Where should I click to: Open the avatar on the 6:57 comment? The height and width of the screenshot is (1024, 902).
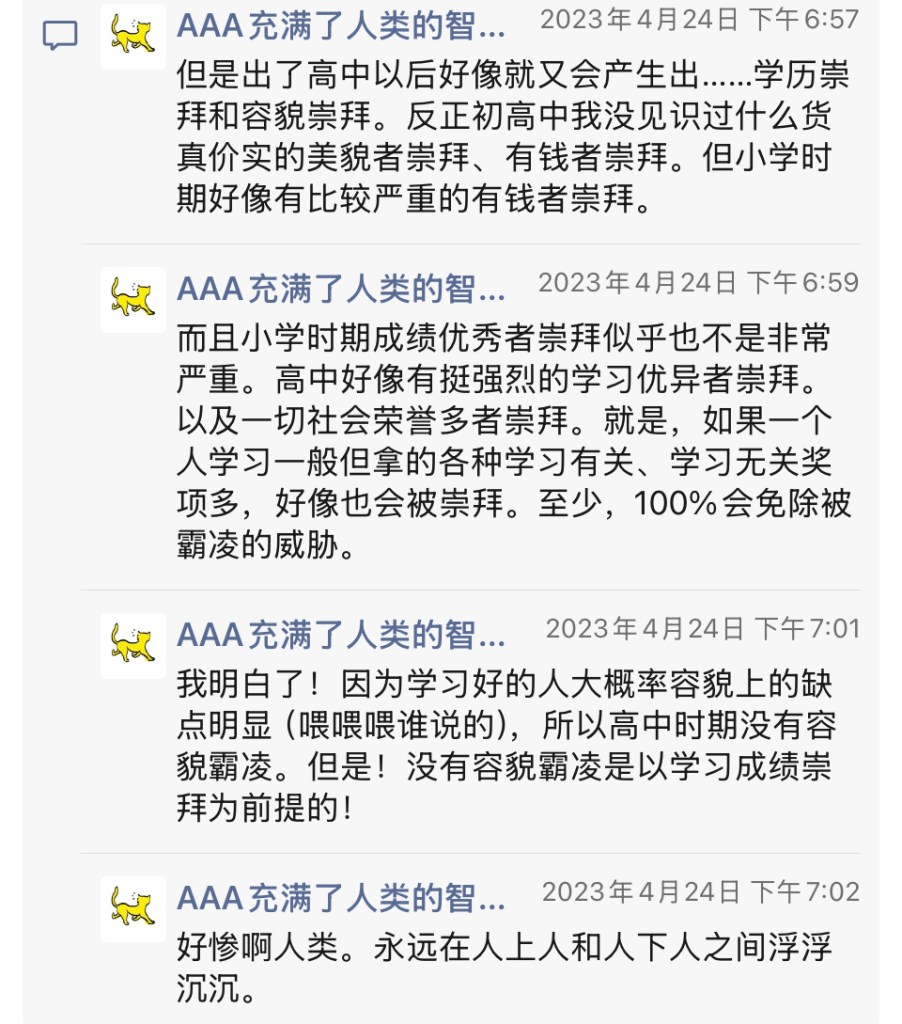pos(133,35)
